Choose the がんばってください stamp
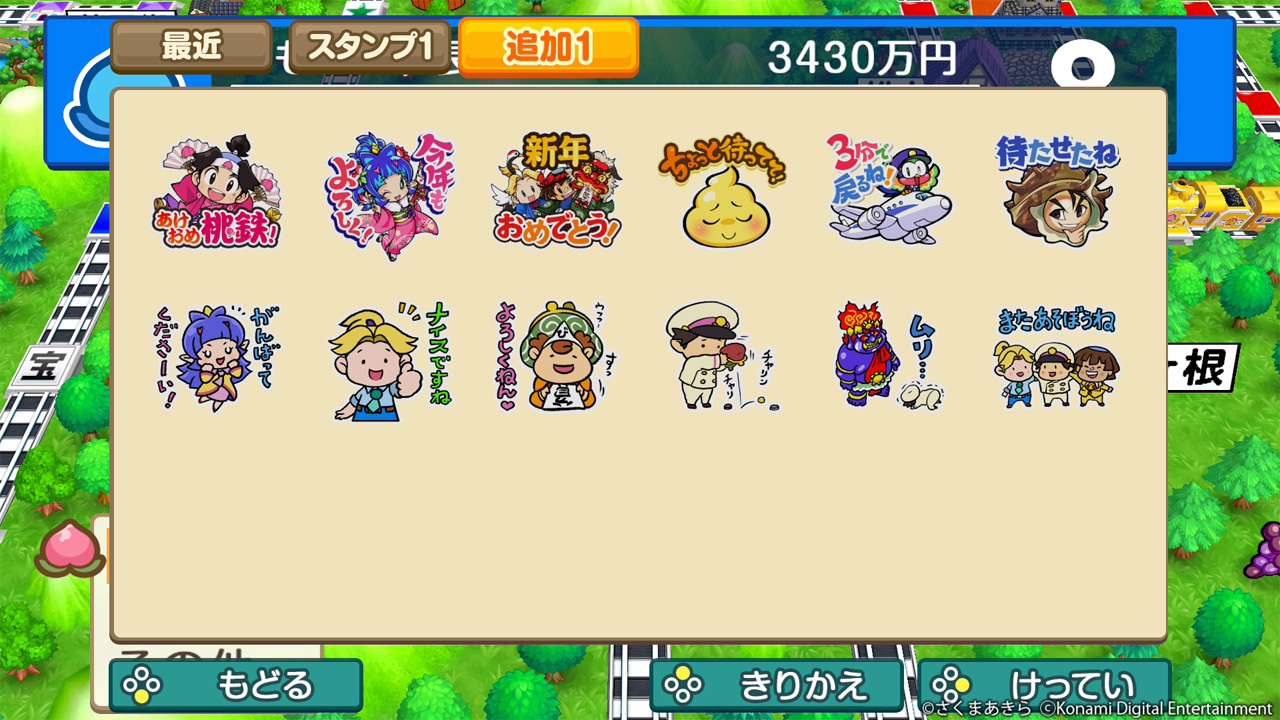 tap(217, 358)
